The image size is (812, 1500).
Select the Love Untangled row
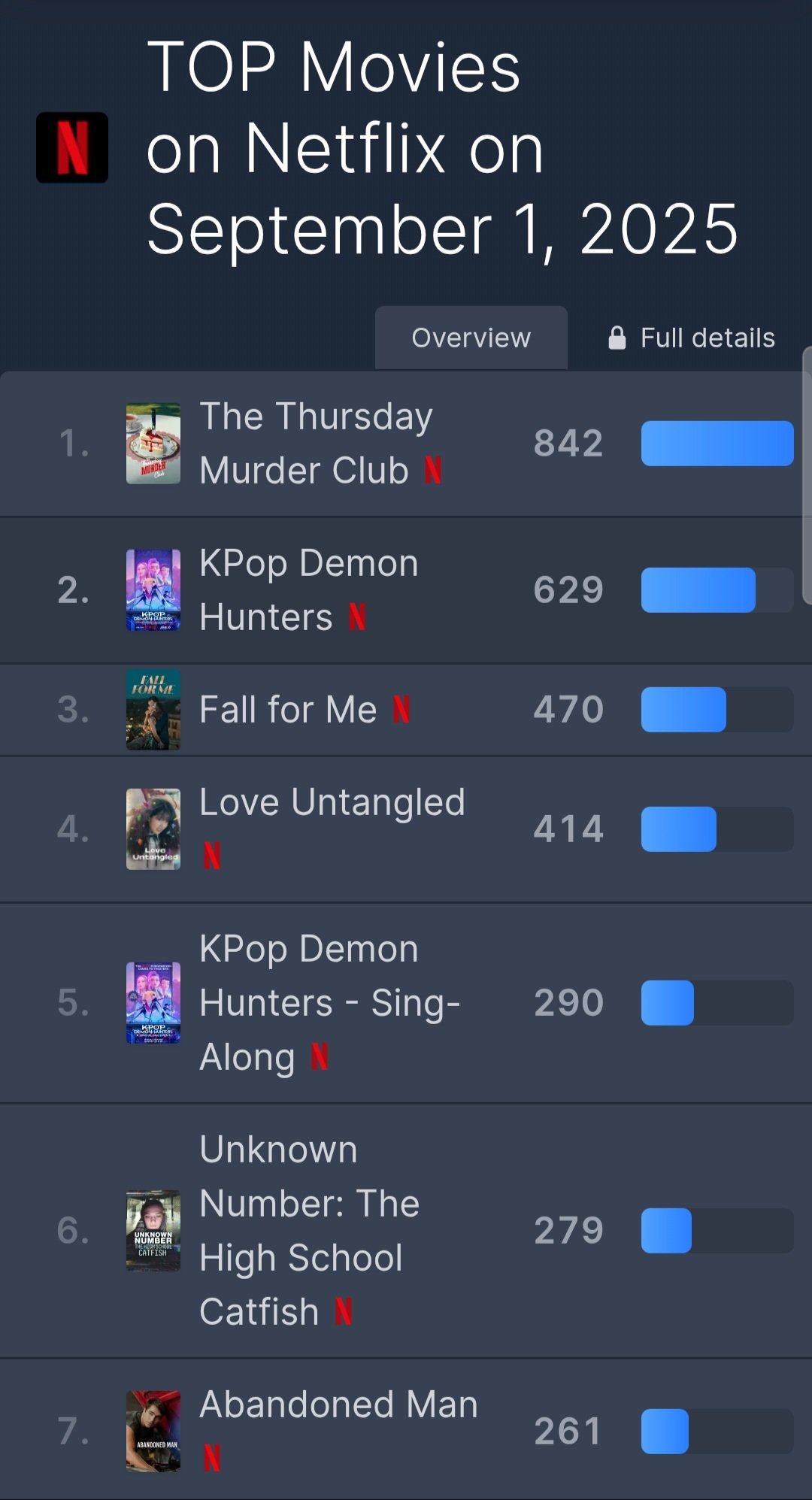click(332, 803)
